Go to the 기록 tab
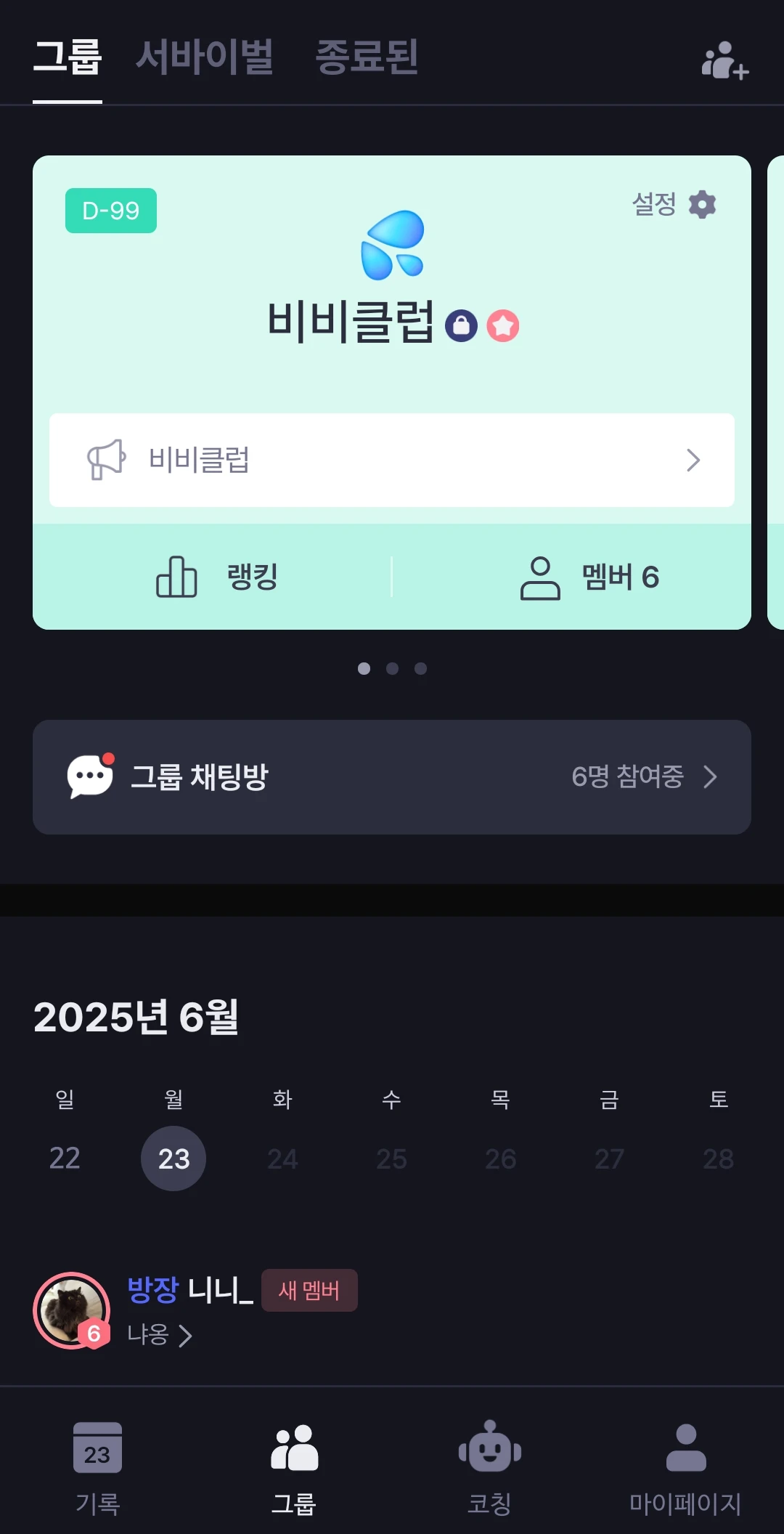784x1534 pixels. 98,1467
